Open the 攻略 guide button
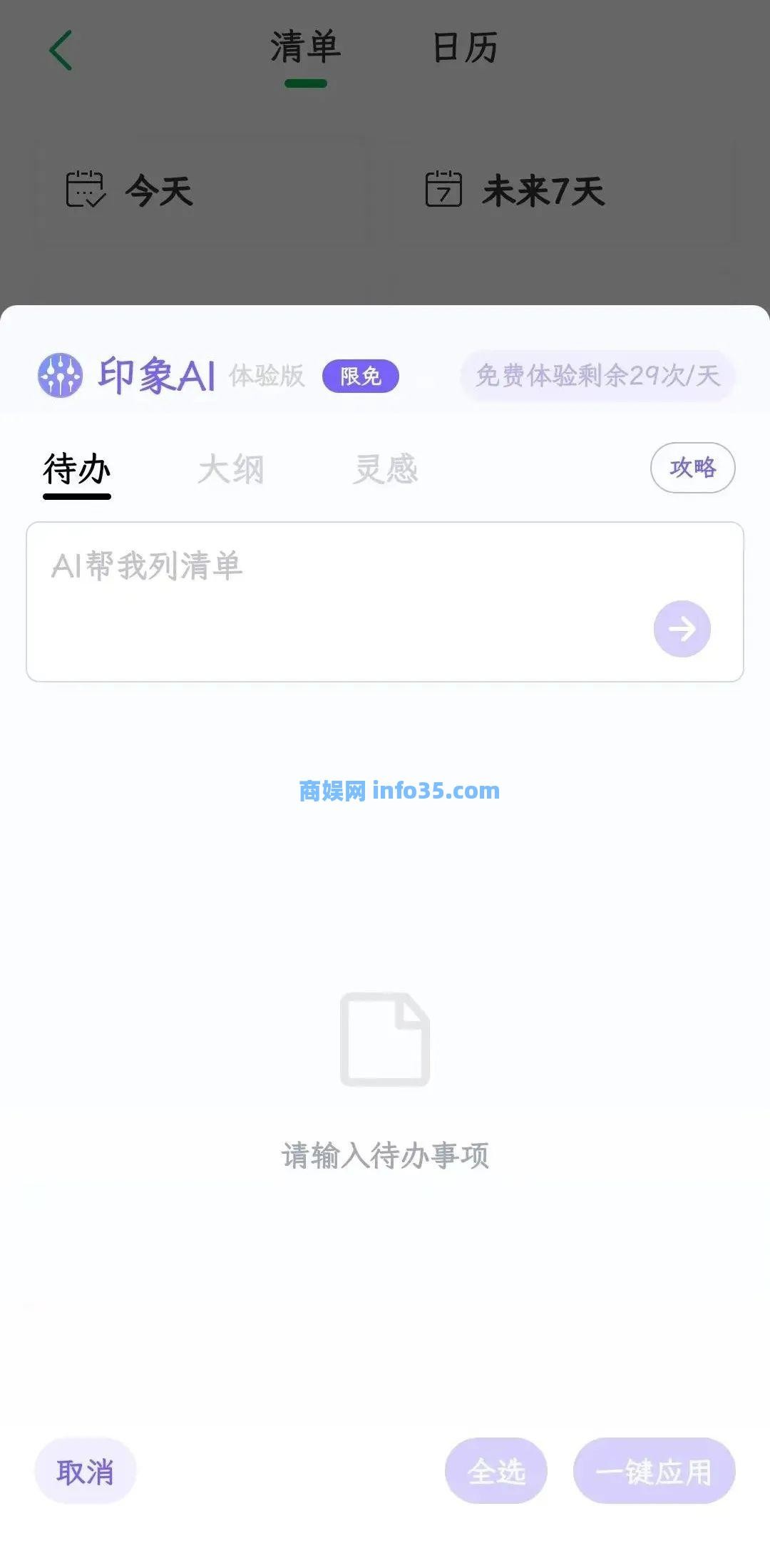770x1568 pixels. 693,468
